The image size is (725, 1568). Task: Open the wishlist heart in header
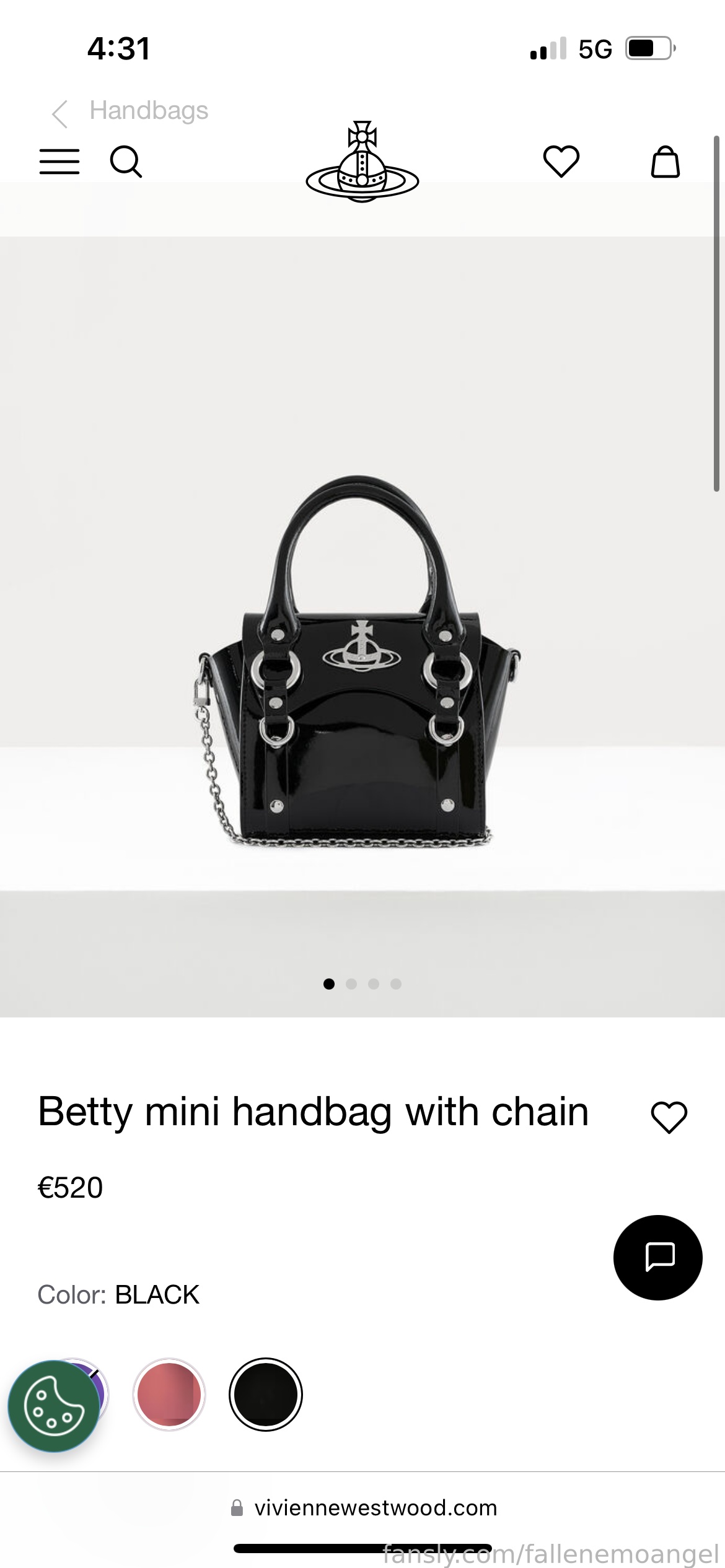click(x=561, y=162)
